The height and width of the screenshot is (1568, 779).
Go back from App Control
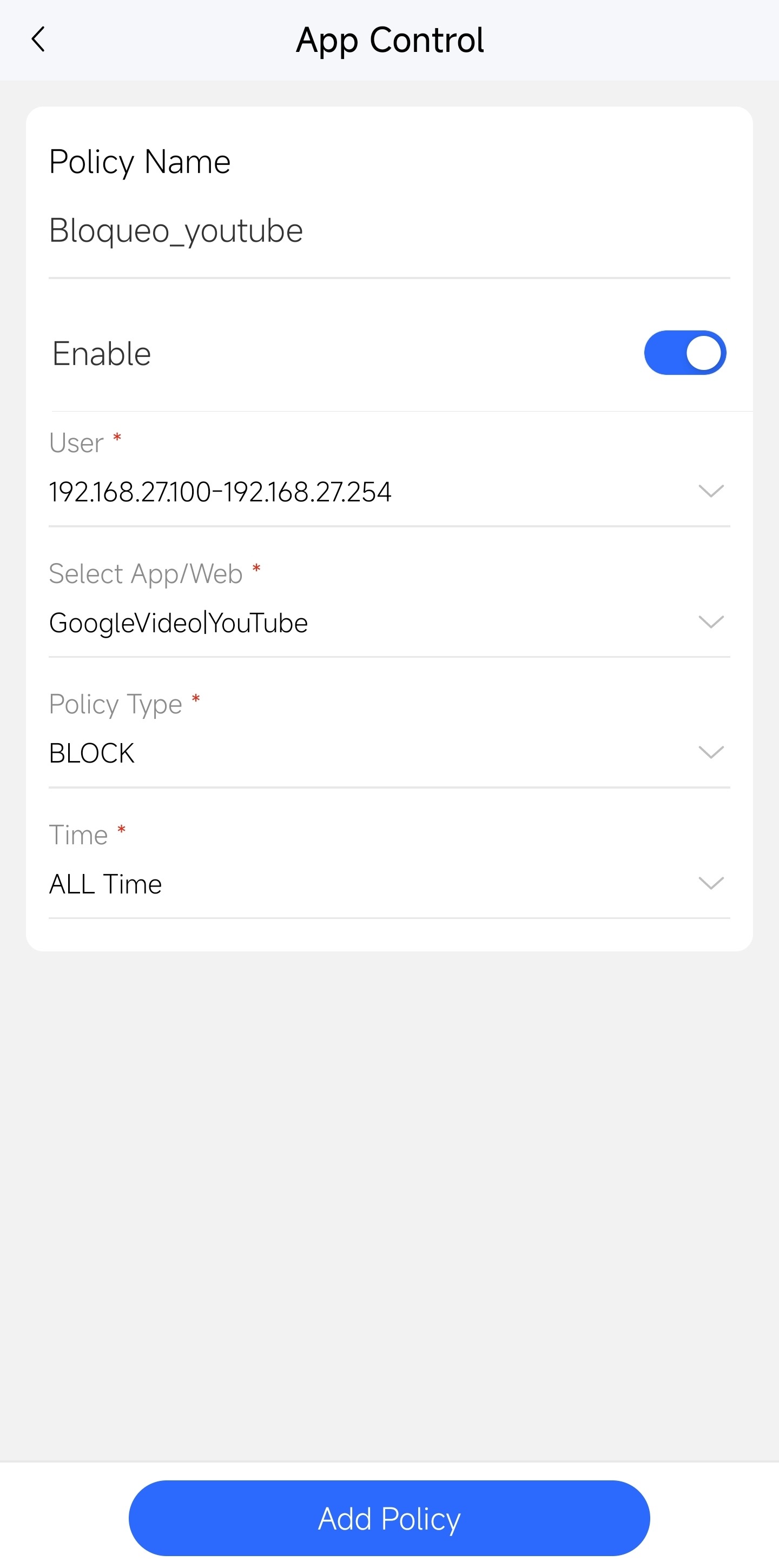[38, 39]
